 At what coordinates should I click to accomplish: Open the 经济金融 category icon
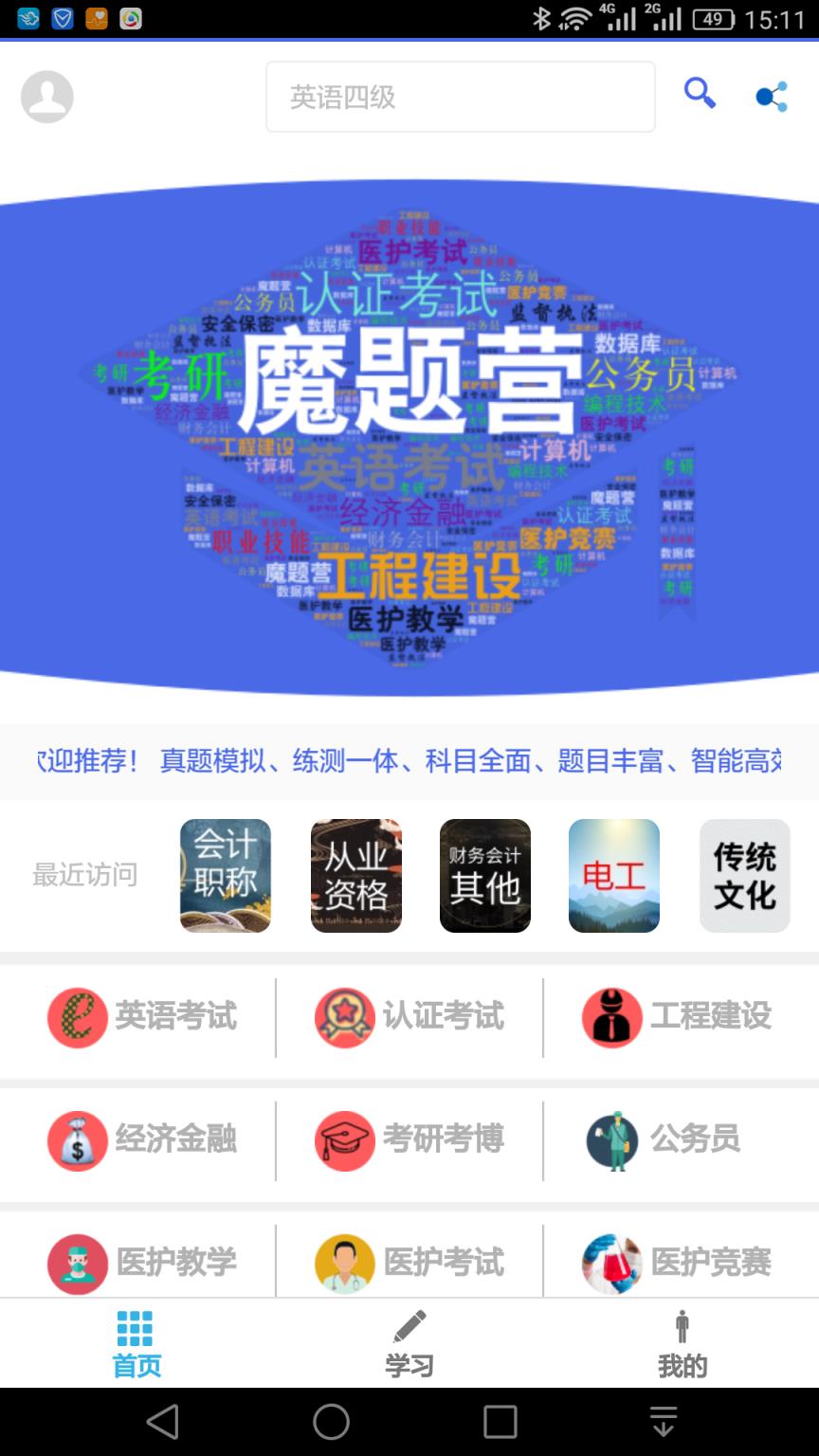(78, 1141)
